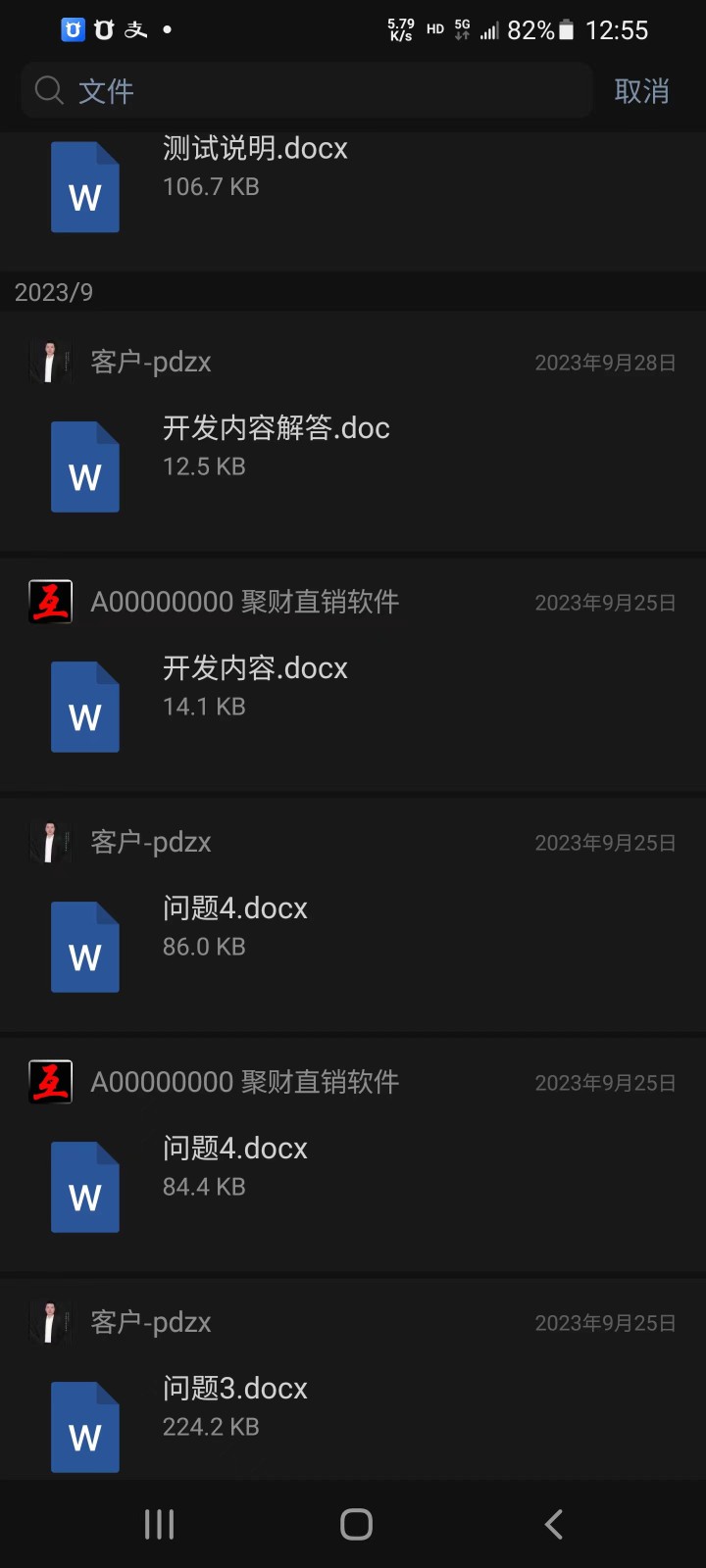This screenshot has width=706, height=1568.
Task: Go back using the system back button
Action: (553, 1524)
